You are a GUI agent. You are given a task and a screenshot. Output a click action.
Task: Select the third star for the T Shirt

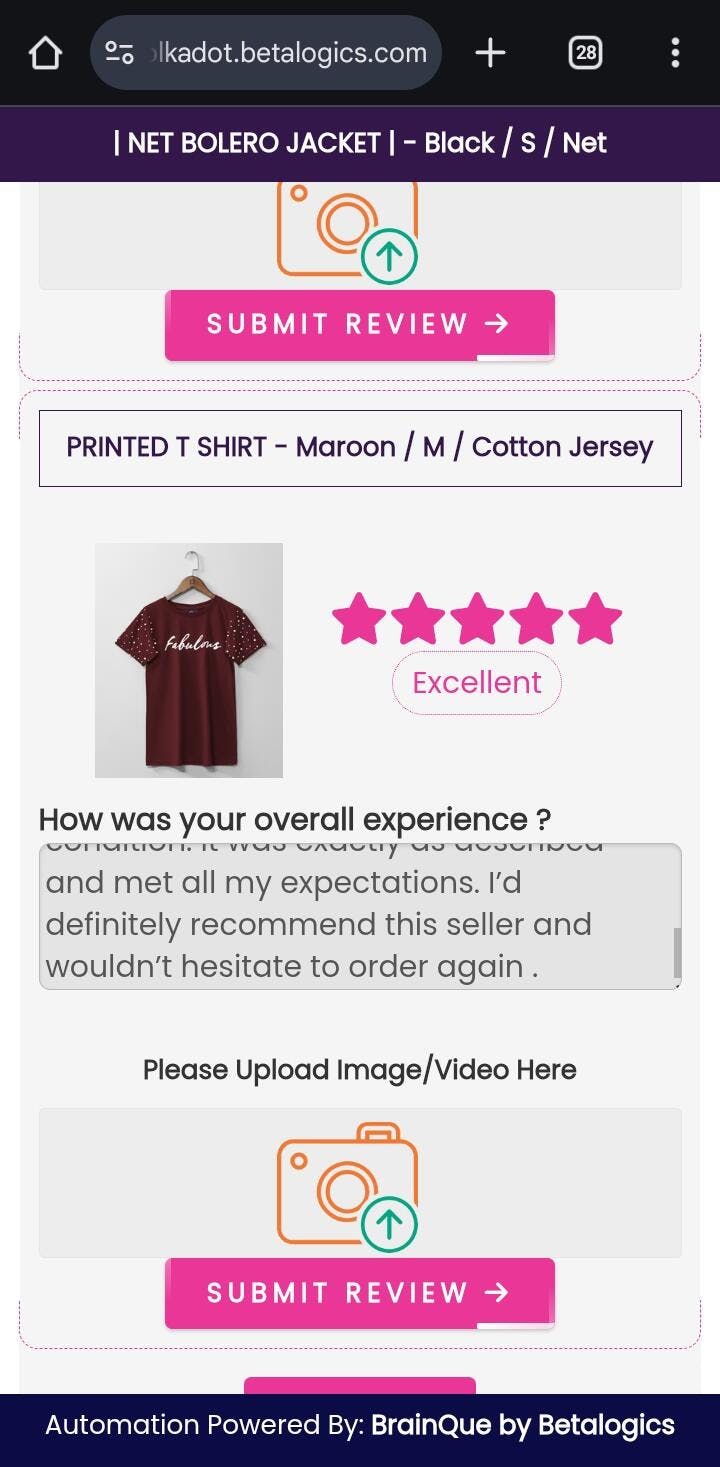point(477,619)
